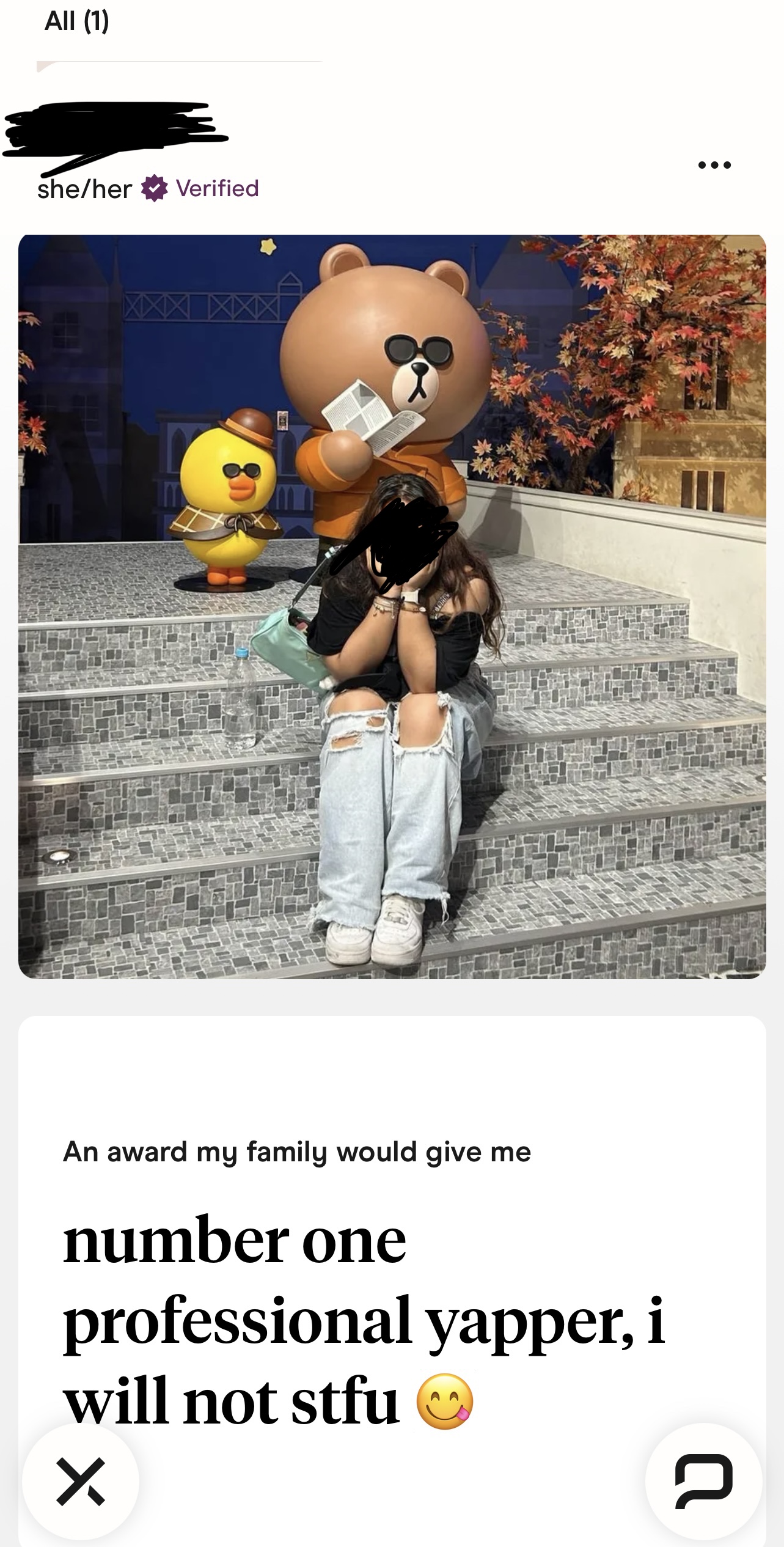The image size is (784, 1547).
Task: Skip this profile with the X button
Action: 81,1481
